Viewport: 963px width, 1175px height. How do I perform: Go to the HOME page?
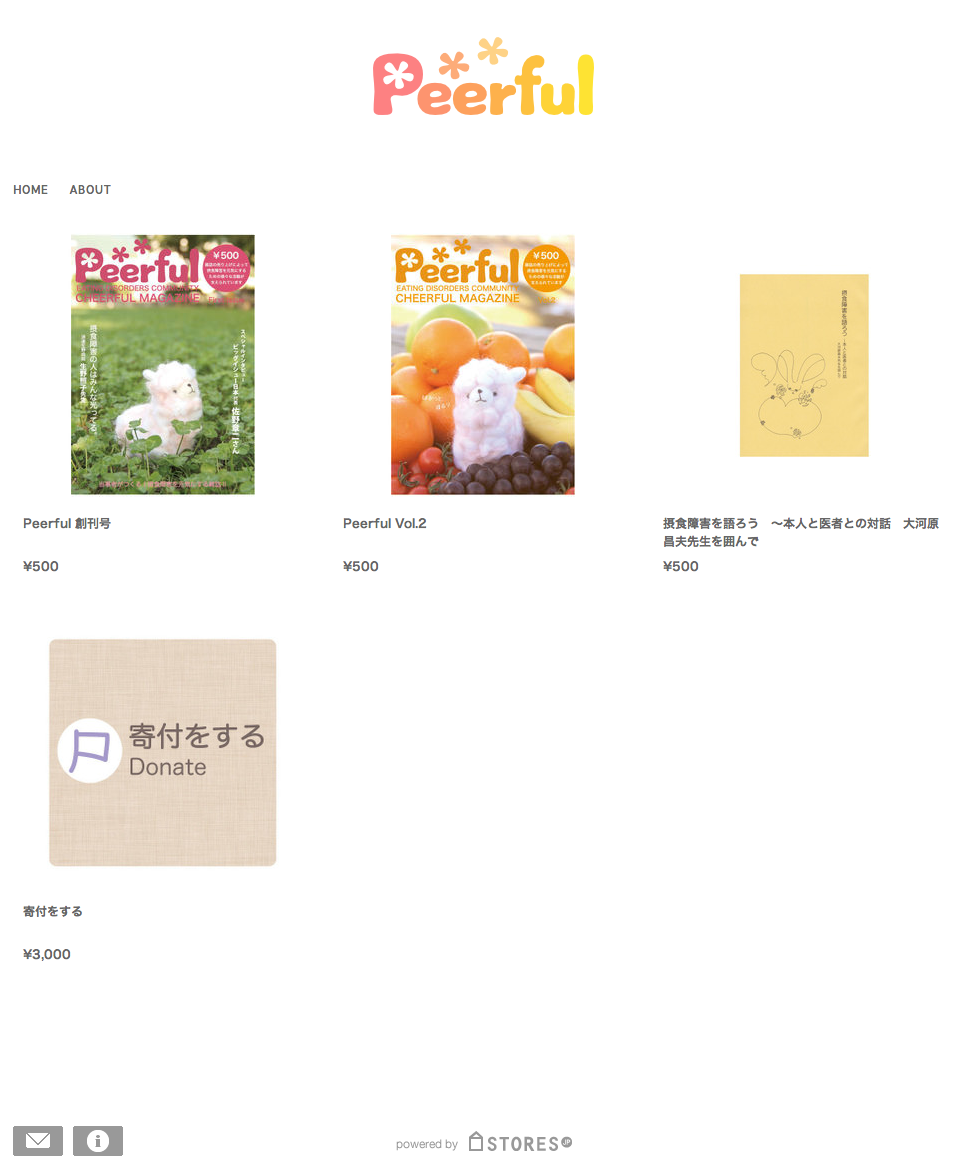[x=30, y=190]
